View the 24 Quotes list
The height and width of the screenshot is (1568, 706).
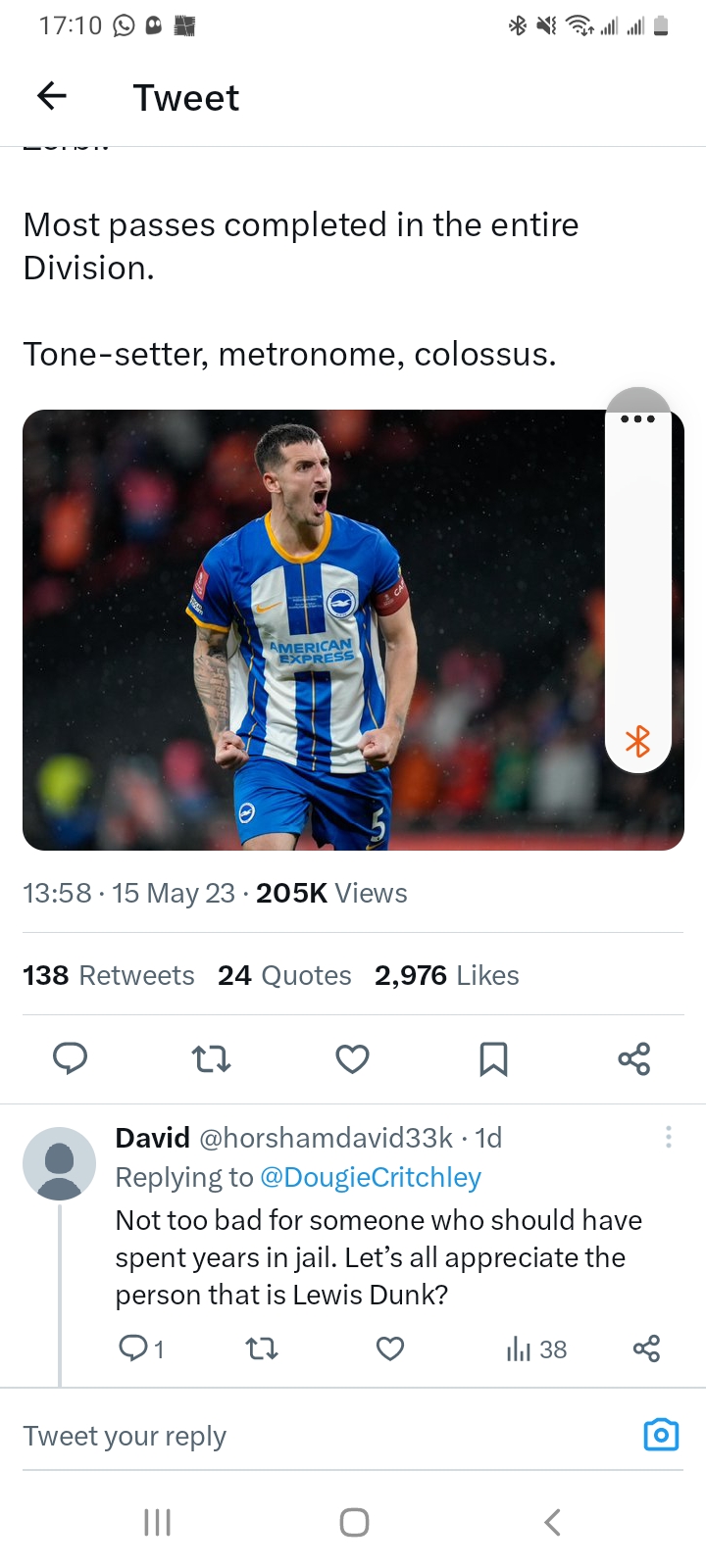(284, 975)
